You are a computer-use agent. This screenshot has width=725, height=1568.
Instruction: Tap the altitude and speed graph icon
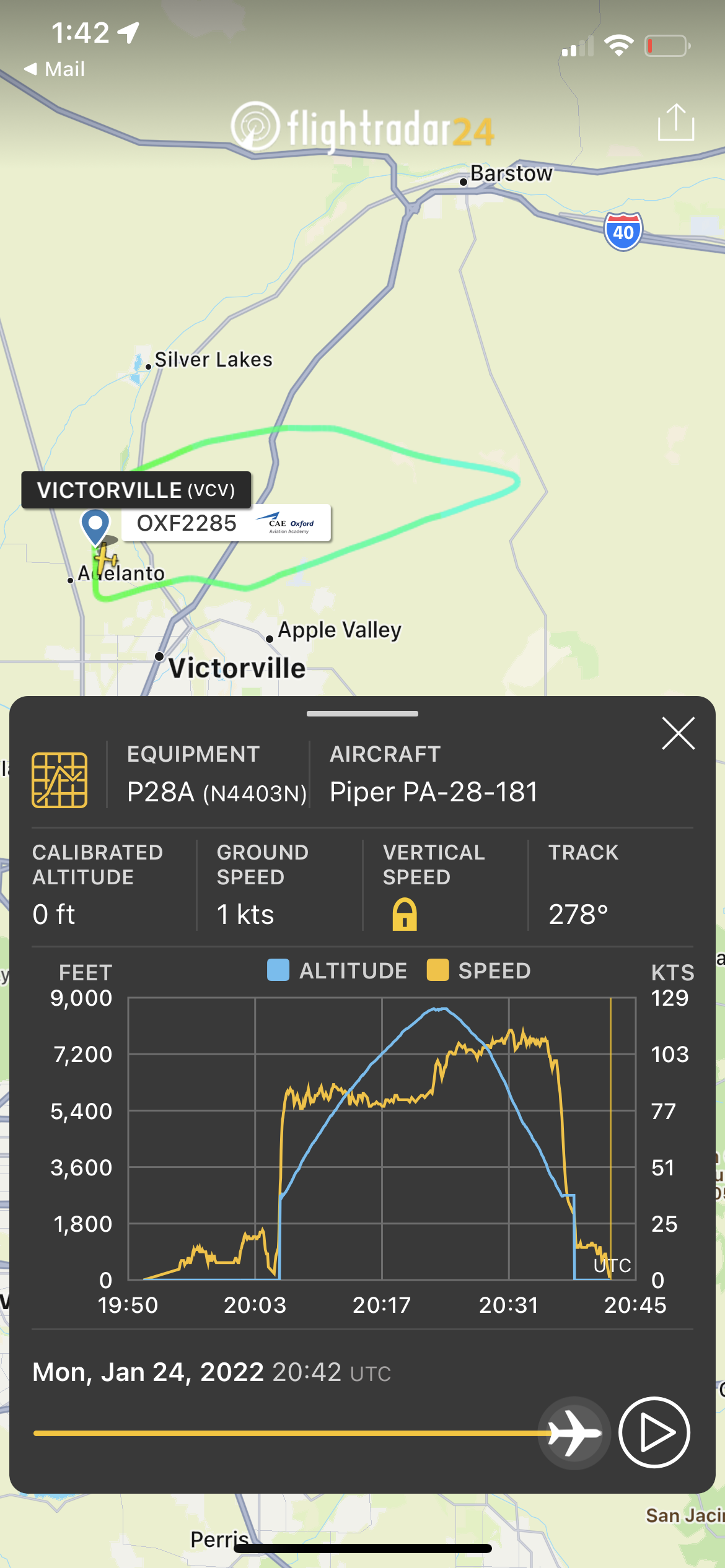59,780
